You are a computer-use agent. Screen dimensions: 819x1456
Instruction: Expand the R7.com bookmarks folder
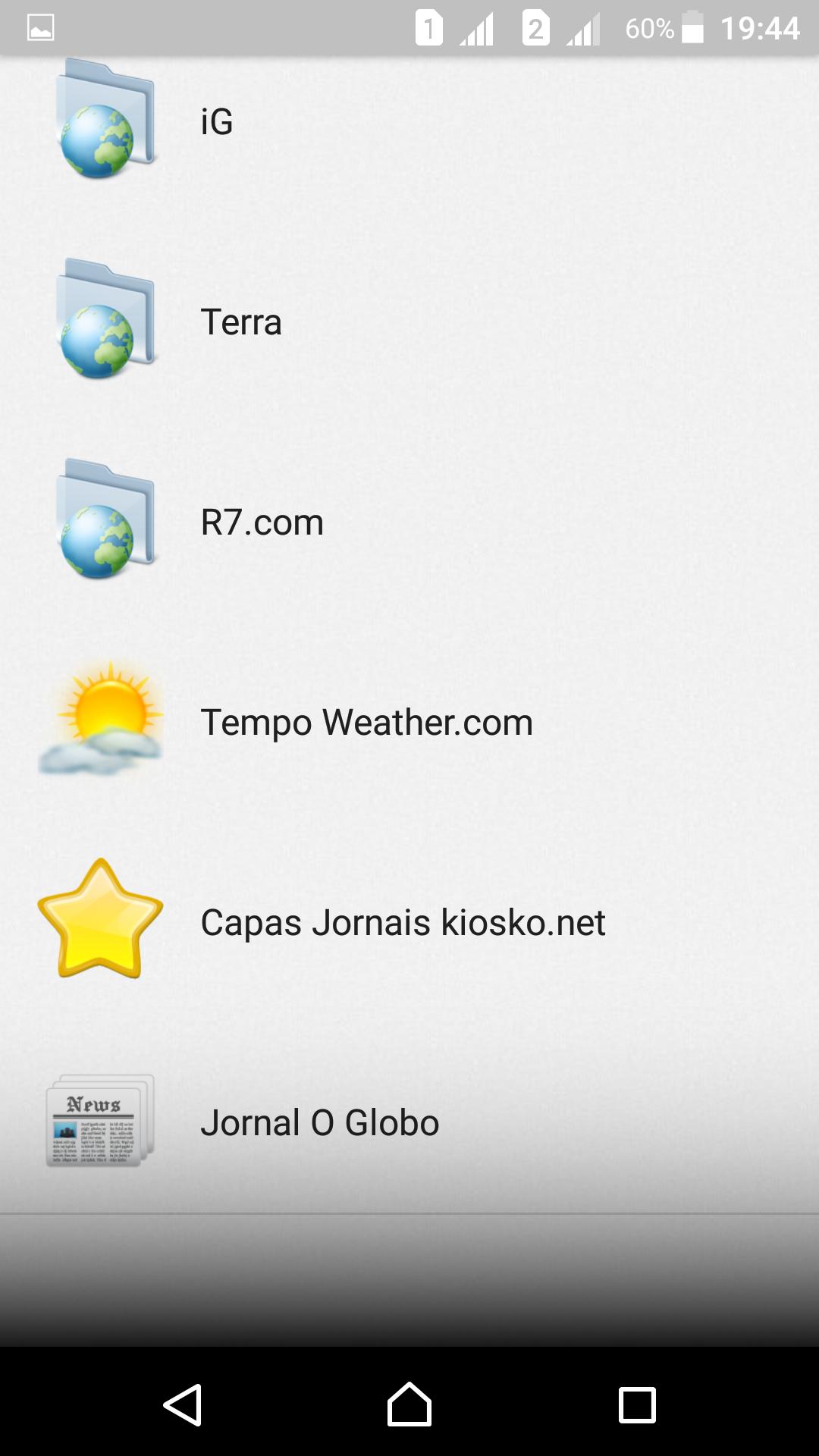click(x=261, y=522)
